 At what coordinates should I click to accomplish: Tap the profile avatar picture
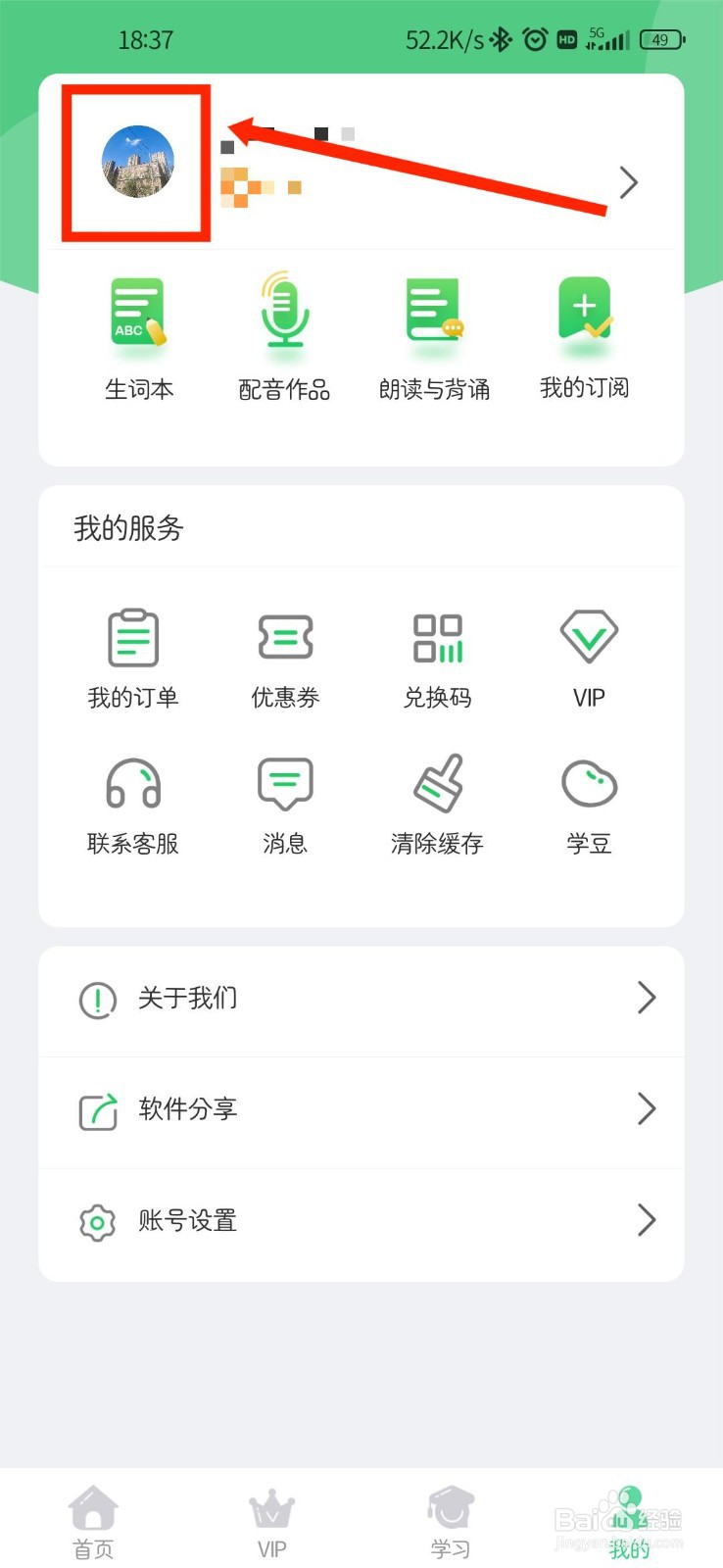pyautogui.click(x=138, y=162)
